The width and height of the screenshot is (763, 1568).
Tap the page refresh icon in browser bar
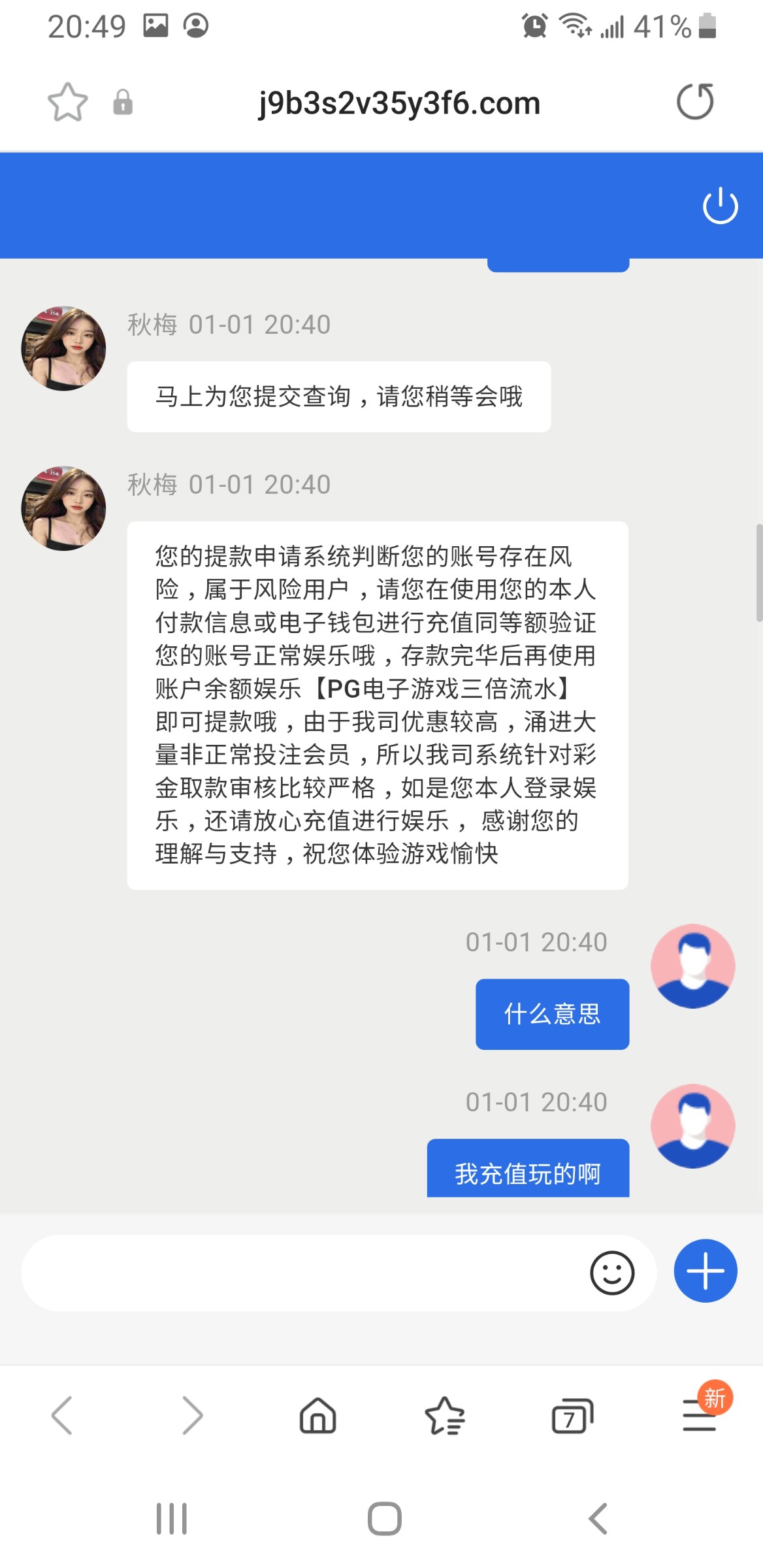coord(694,102)
